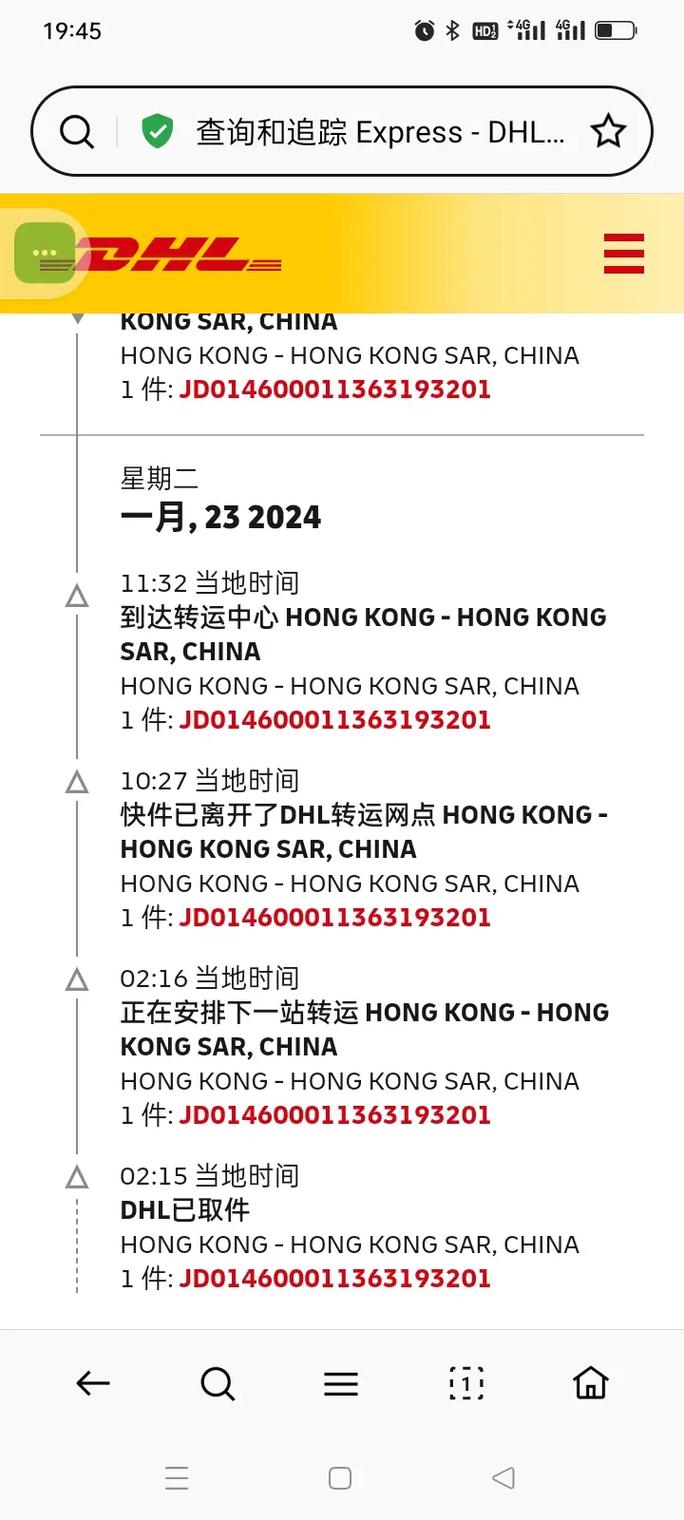Viewport: 684px width, 1520px height.
Task: Open the browser menu in bottom toolbar
Action: pos(341,1384)
